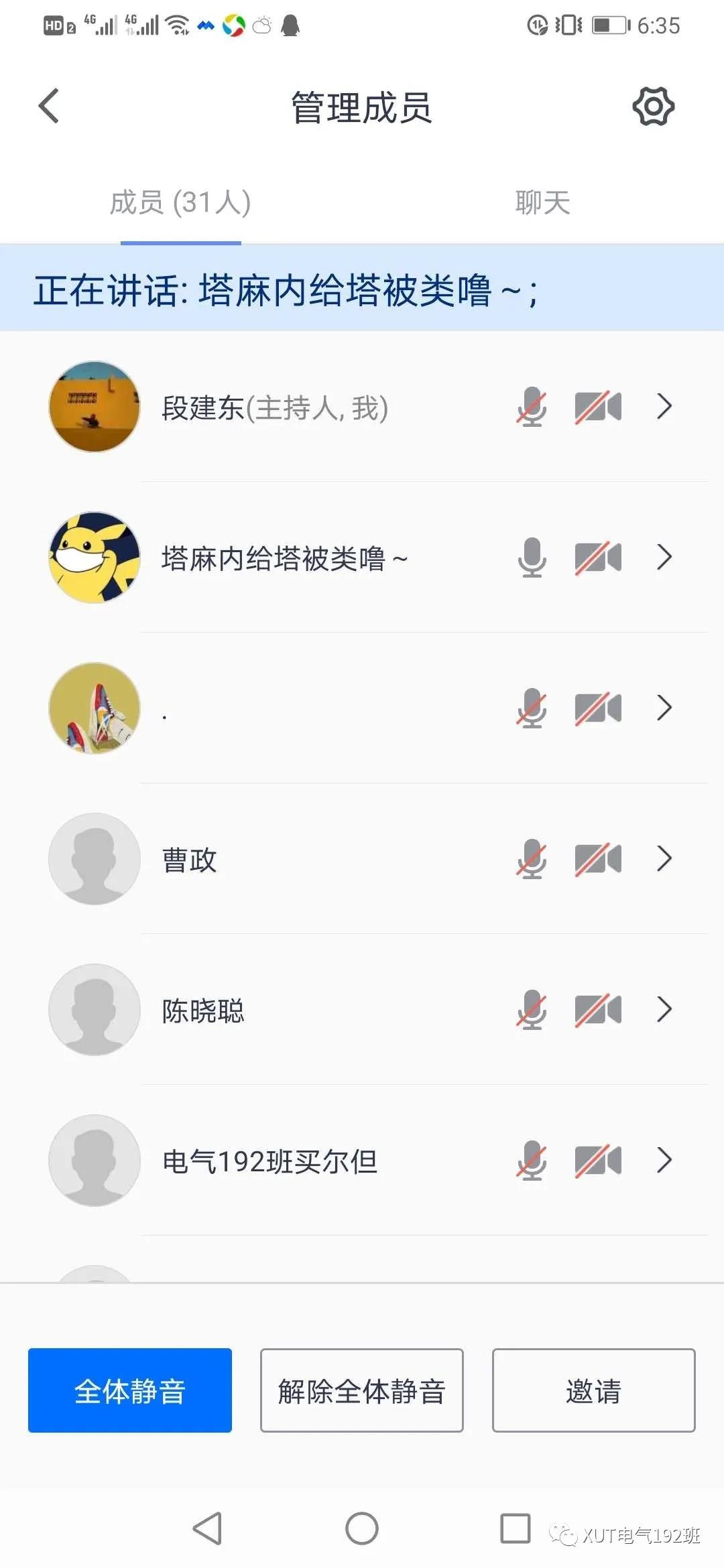The width and height of the screenshot is (724, 1568).
Task: Mute all with 全体静音 button
Action: click(x=130, y=1390)
